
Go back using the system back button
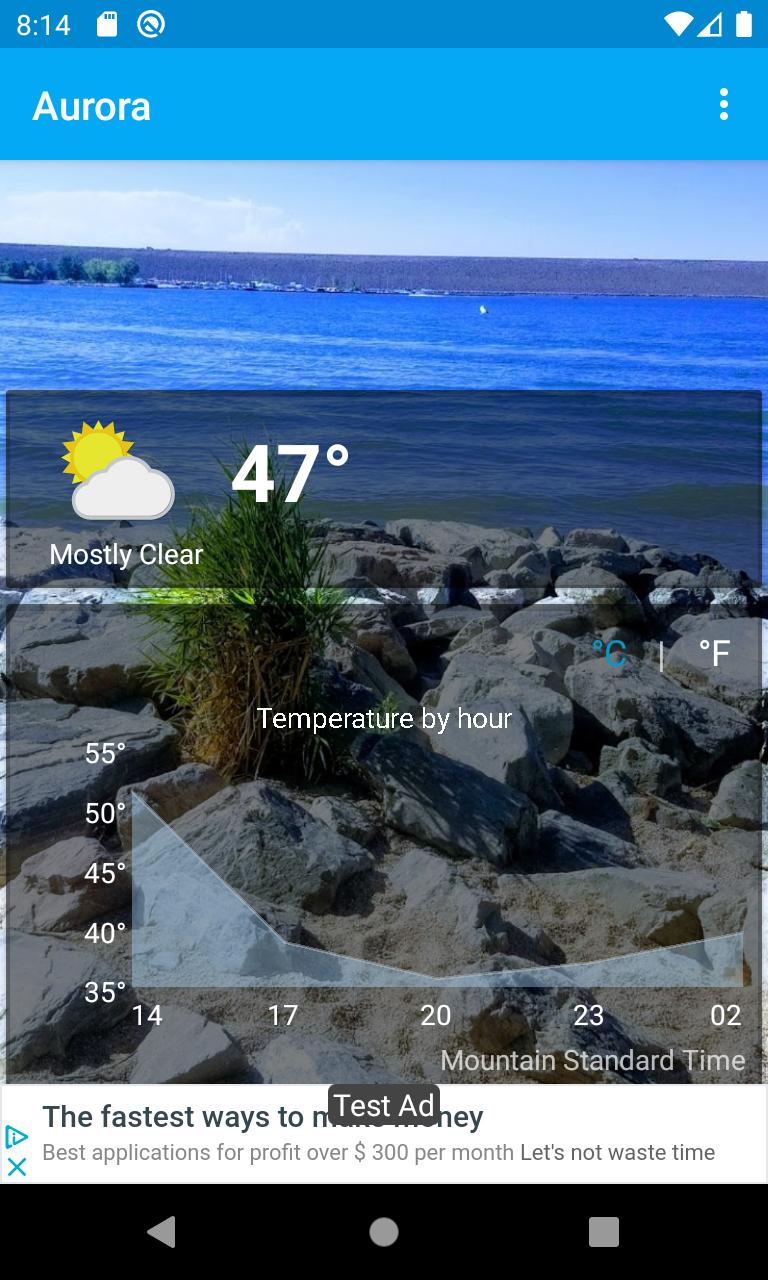(162, 1232)
